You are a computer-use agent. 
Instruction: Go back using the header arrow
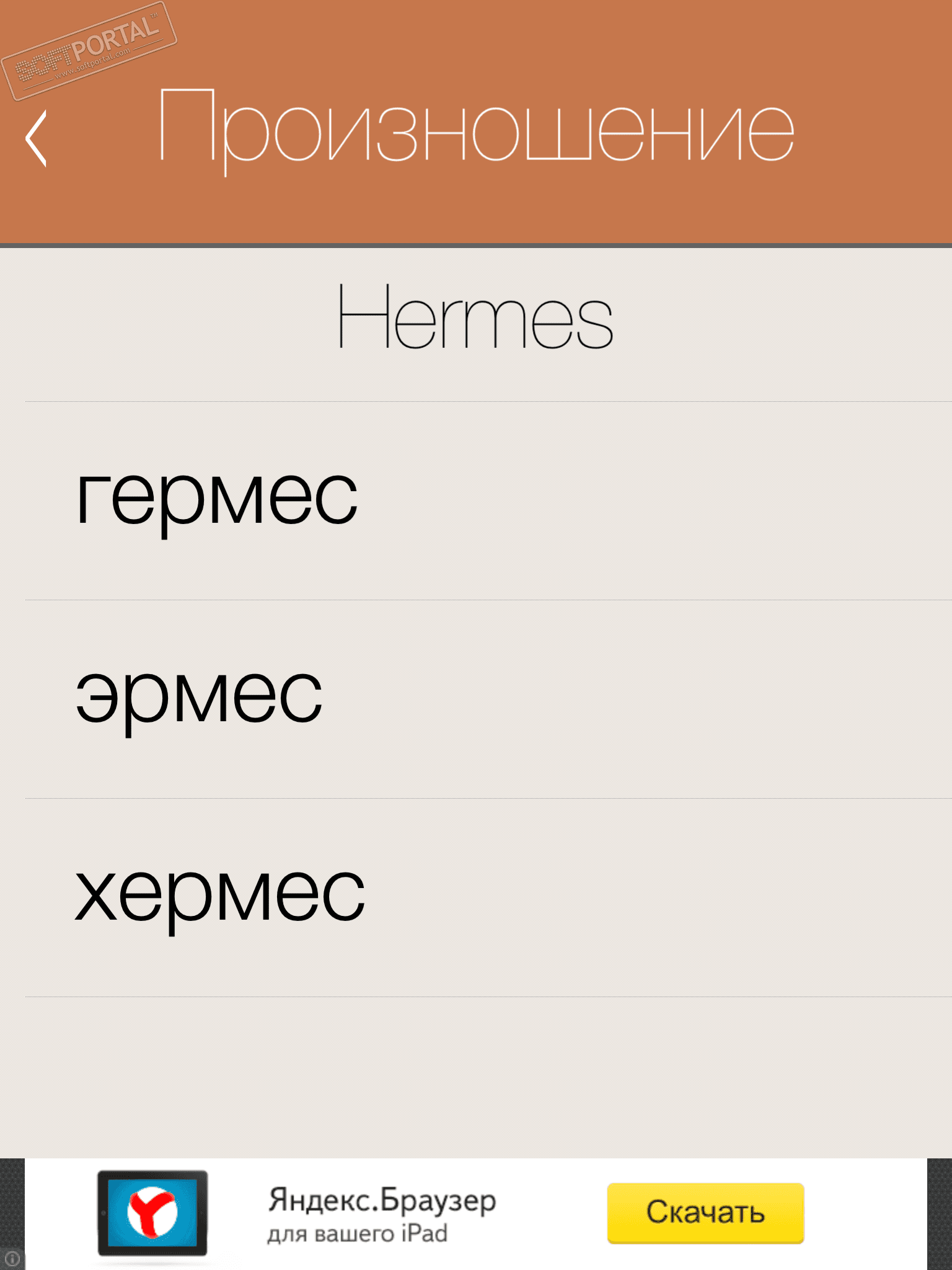coord(36,139)
